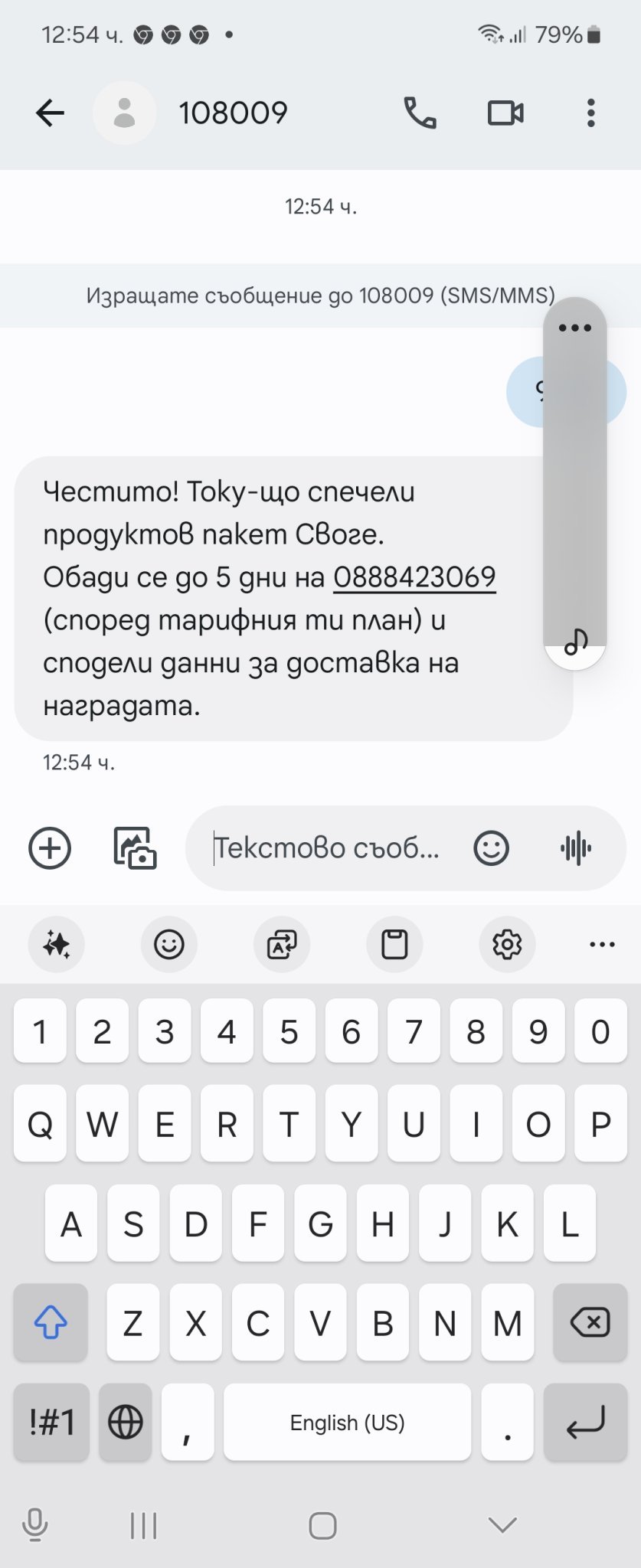Open the three dots on the floating volume panel

(x=575, y=328)
